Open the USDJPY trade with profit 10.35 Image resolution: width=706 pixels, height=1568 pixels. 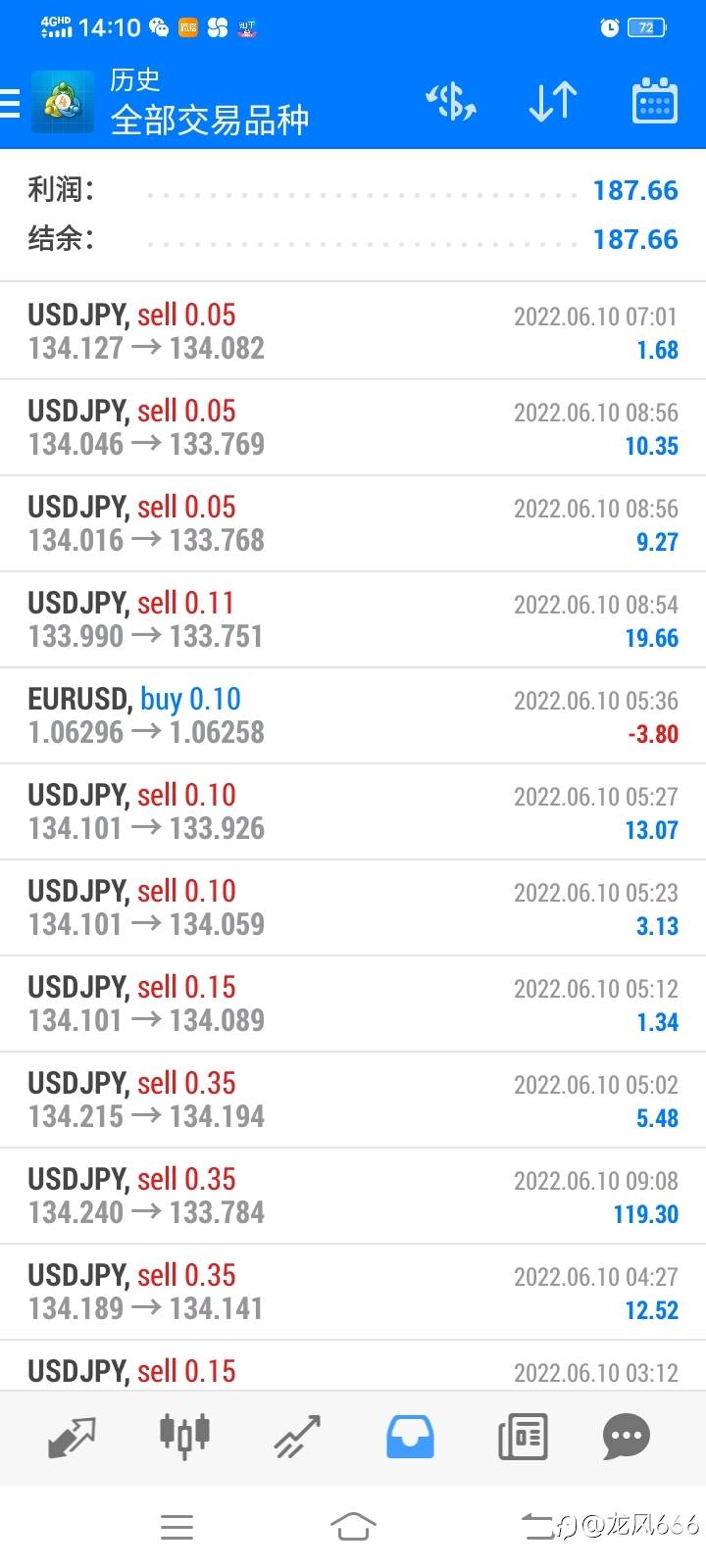[x=353, y=427]
